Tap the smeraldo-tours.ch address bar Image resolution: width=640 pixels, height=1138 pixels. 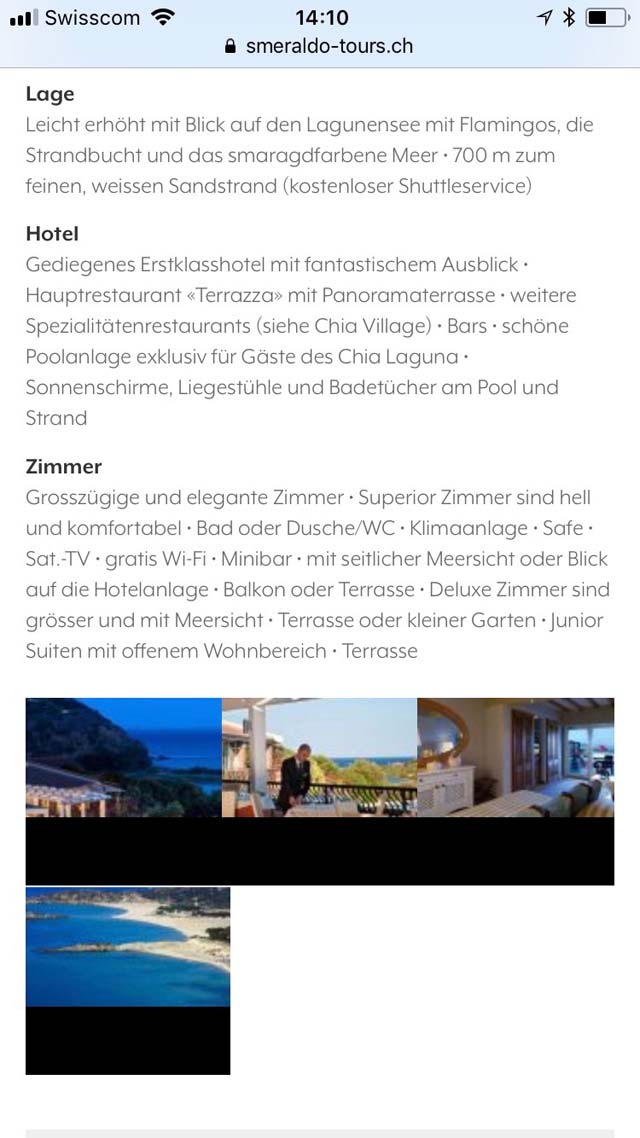(x=319, y=46)
